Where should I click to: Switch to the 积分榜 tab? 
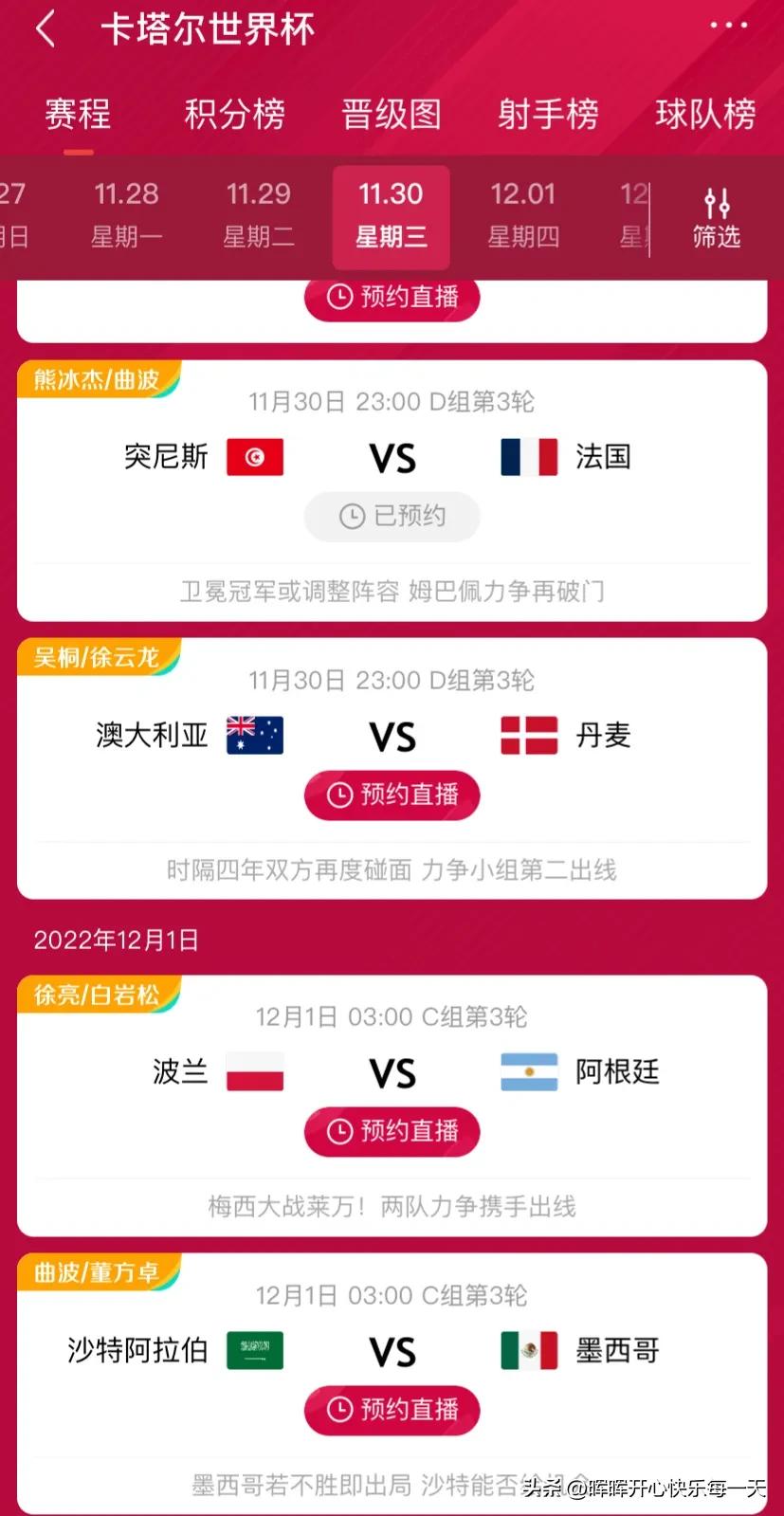tap(234, 115)
